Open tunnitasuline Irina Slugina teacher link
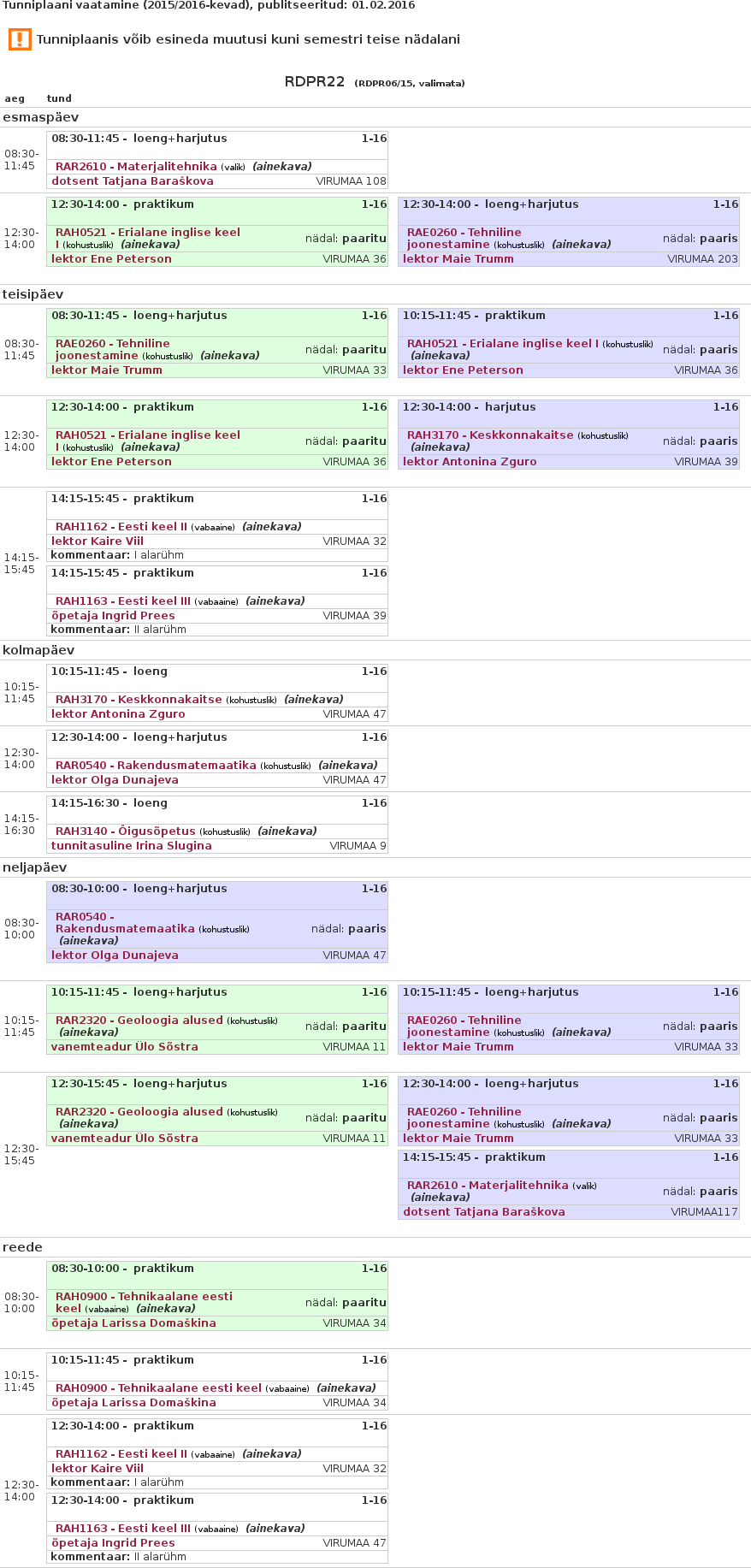751x1568 pixels. click(x=132, y=846)
